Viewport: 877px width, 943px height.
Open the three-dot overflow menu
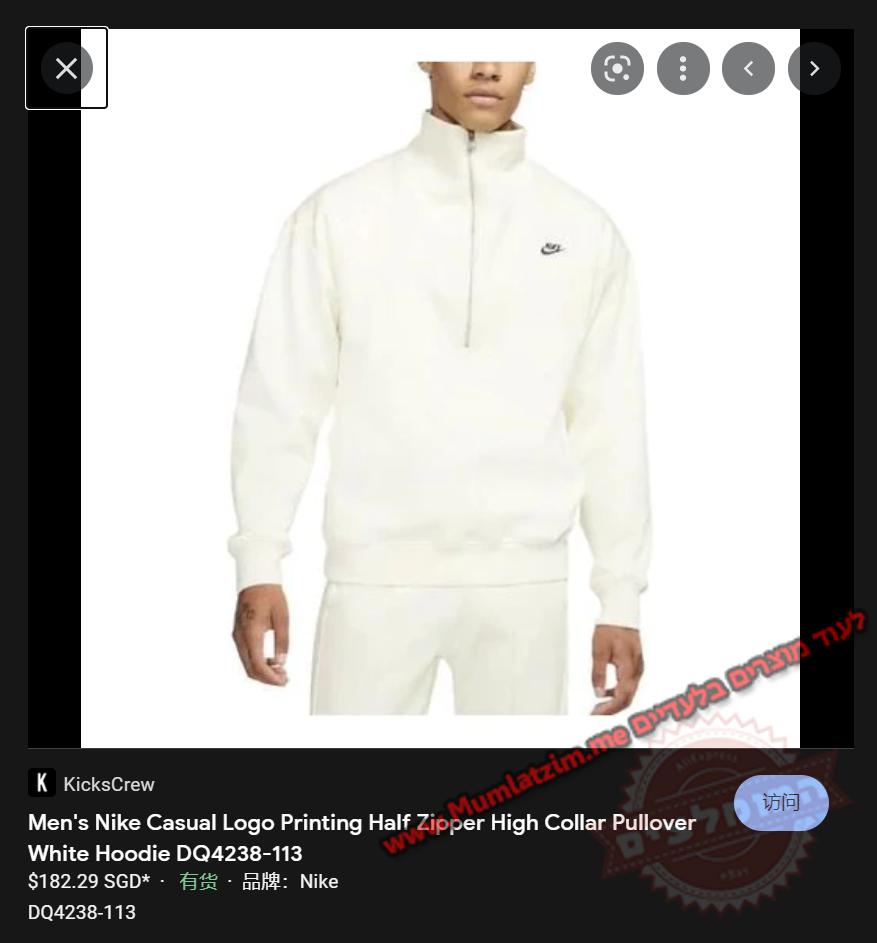pyautogui.click(x=683, y=68)
